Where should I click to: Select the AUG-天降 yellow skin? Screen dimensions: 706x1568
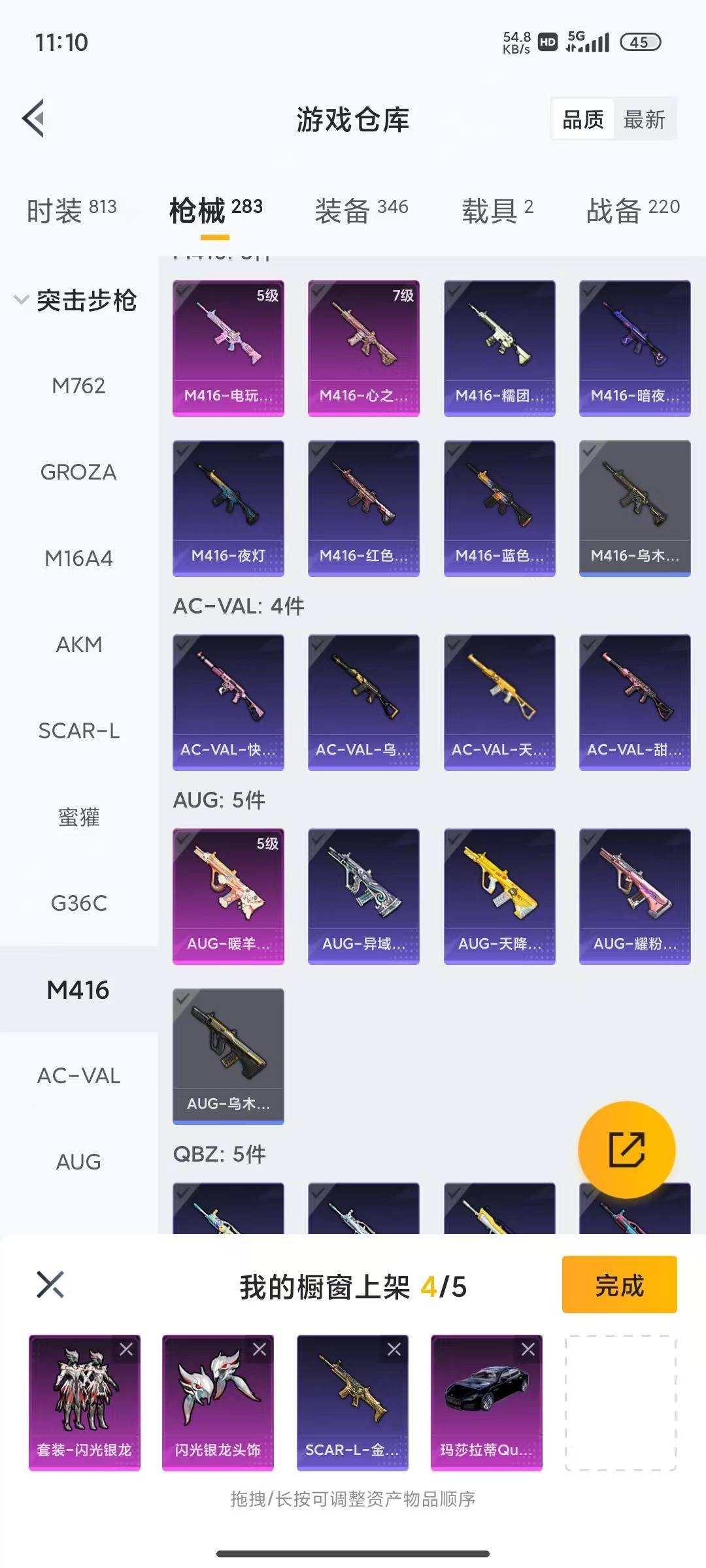(499, 896)
